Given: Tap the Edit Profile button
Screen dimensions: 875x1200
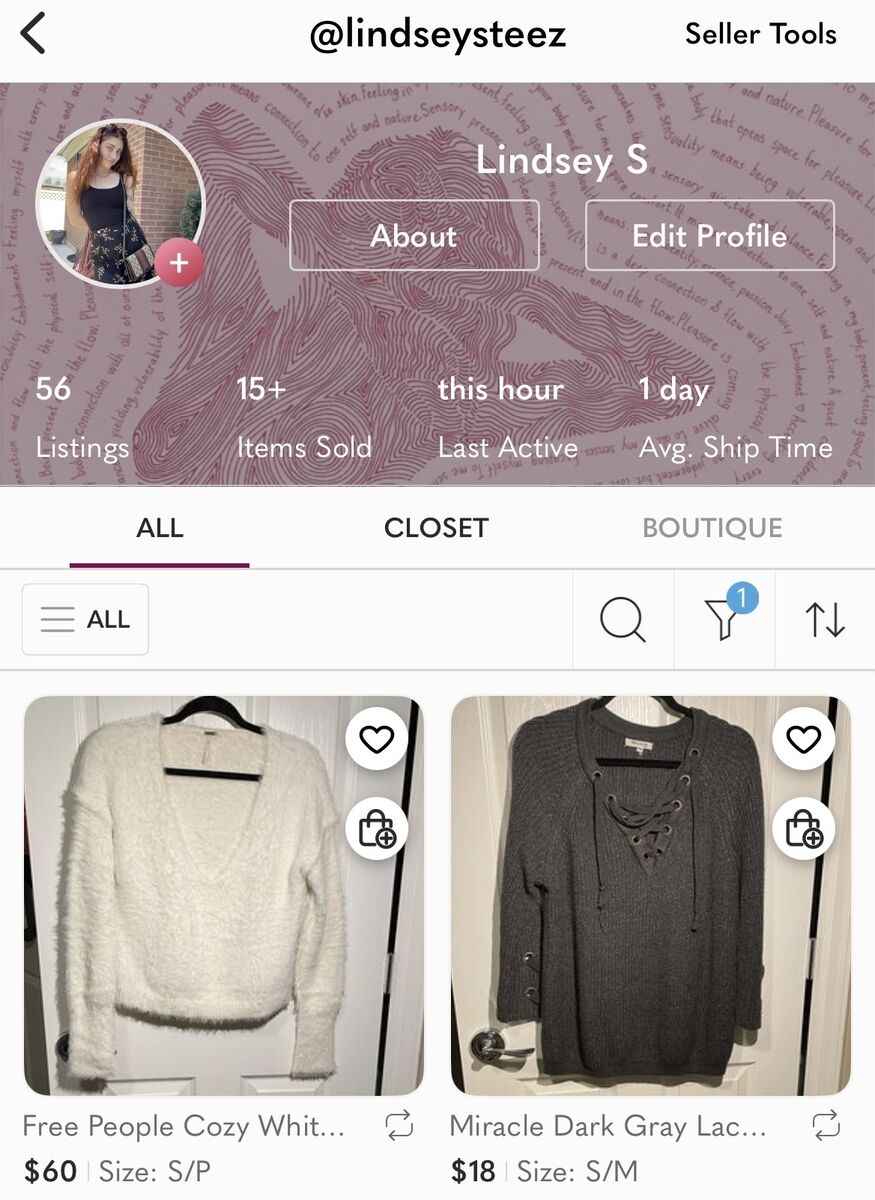Looking at the screenshot, I should click(x=709, y=236).
